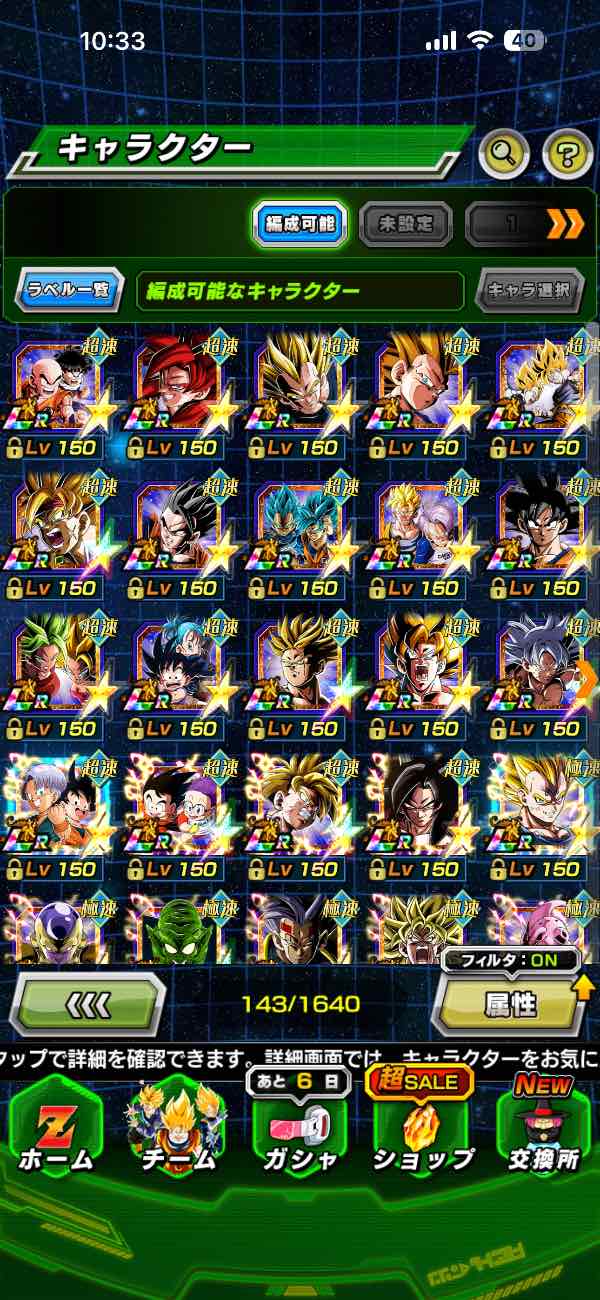Open the magnifying glass search icon
Image resolution: width=600 pixels, height=1300 pixels.
[x=504, y=153]
